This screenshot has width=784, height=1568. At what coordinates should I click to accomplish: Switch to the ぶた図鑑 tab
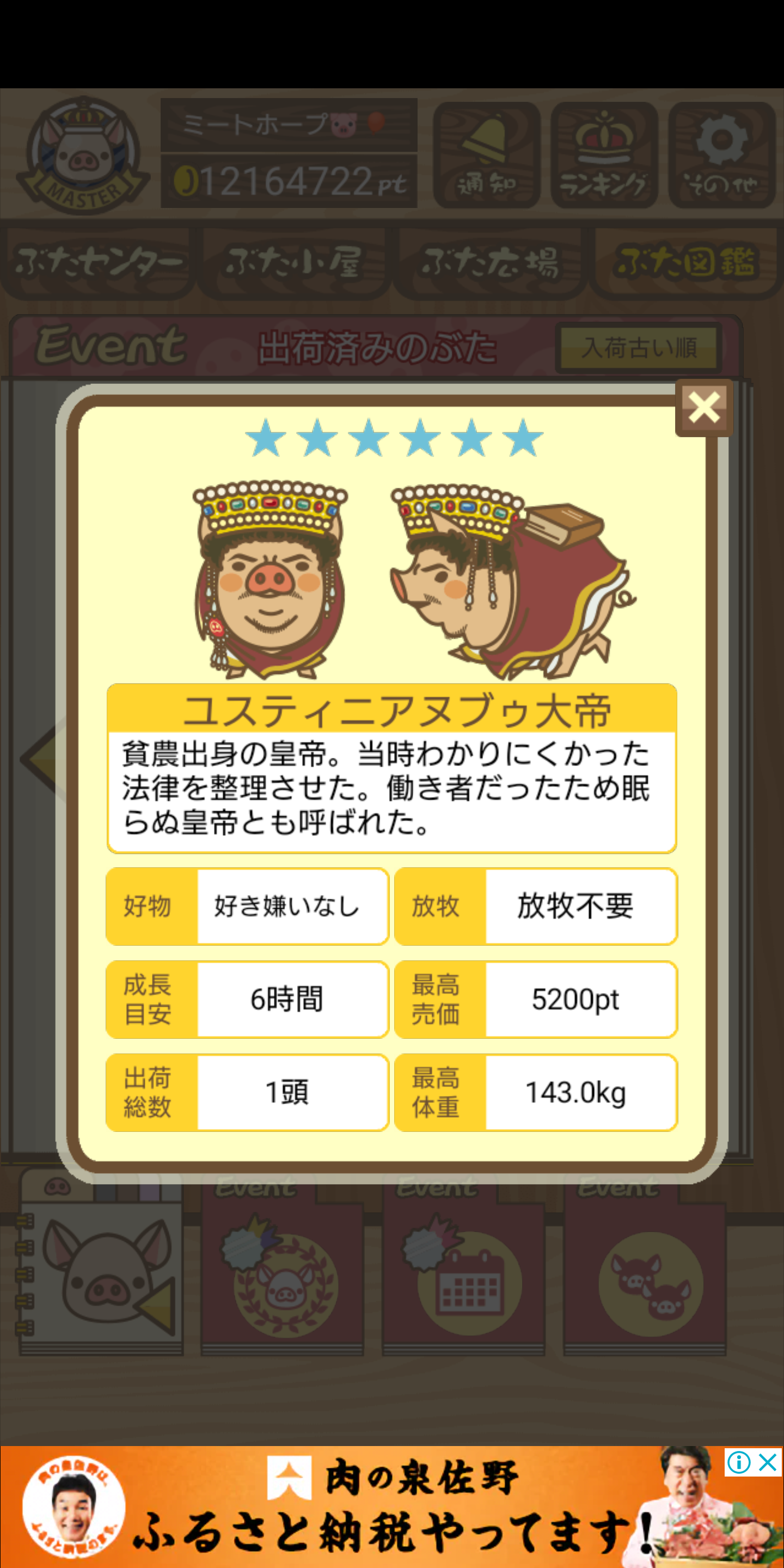tap(686, 263)
